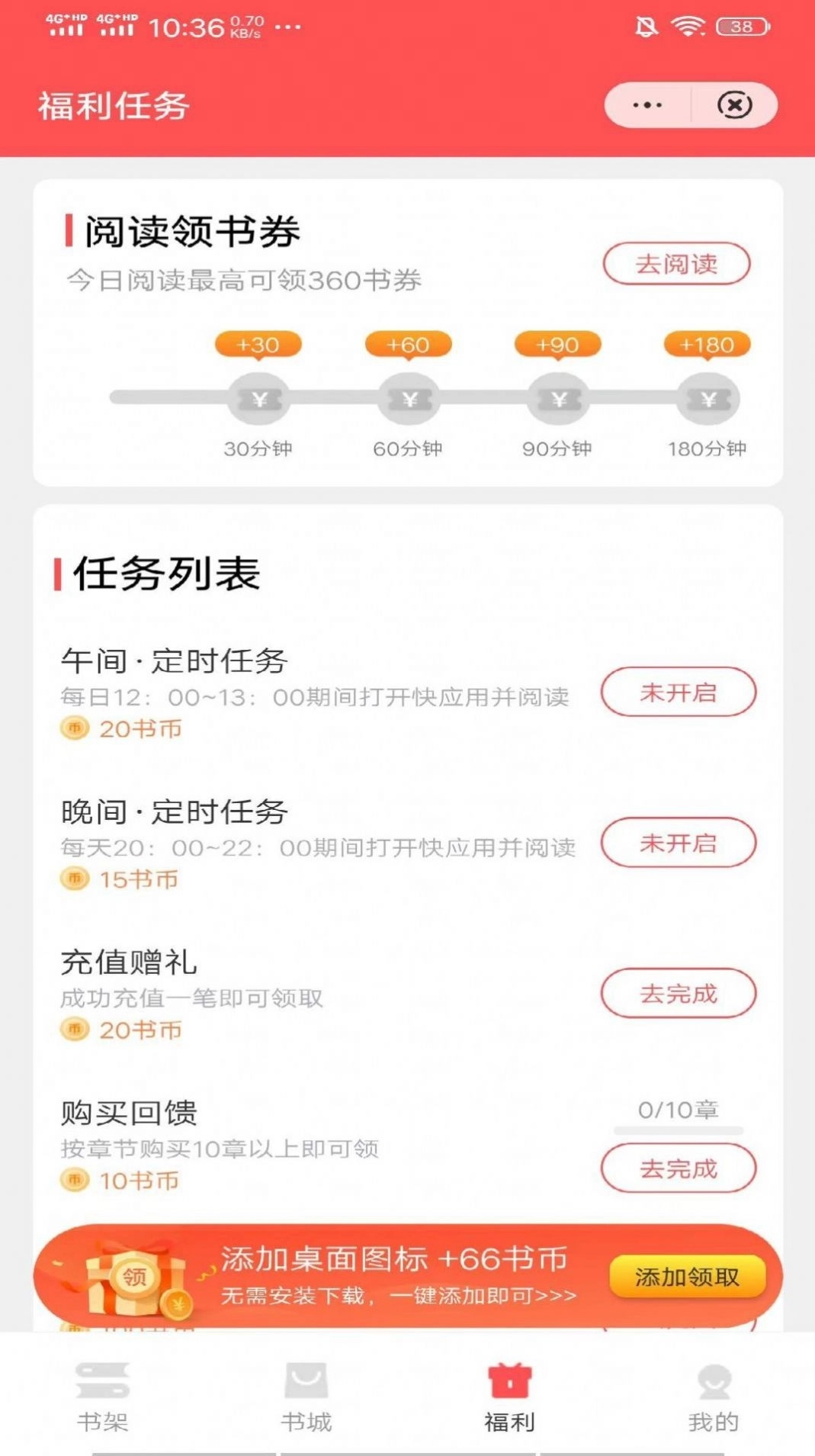Open the mini-program more options menu
The height and width of the screenshot is (1456, 815).
click(647, 107)
